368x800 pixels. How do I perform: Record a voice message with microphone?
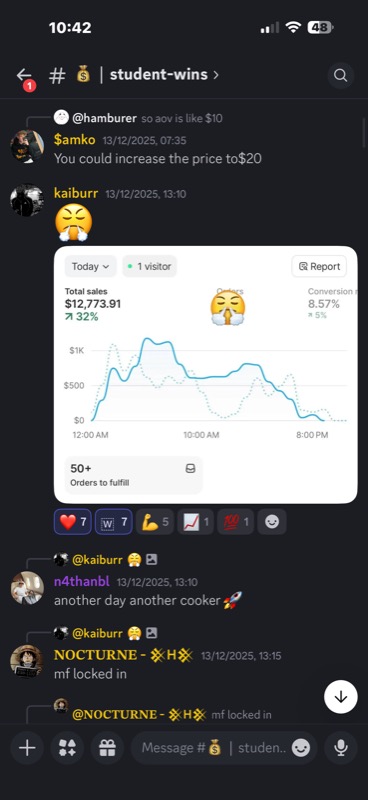(341, 748)
